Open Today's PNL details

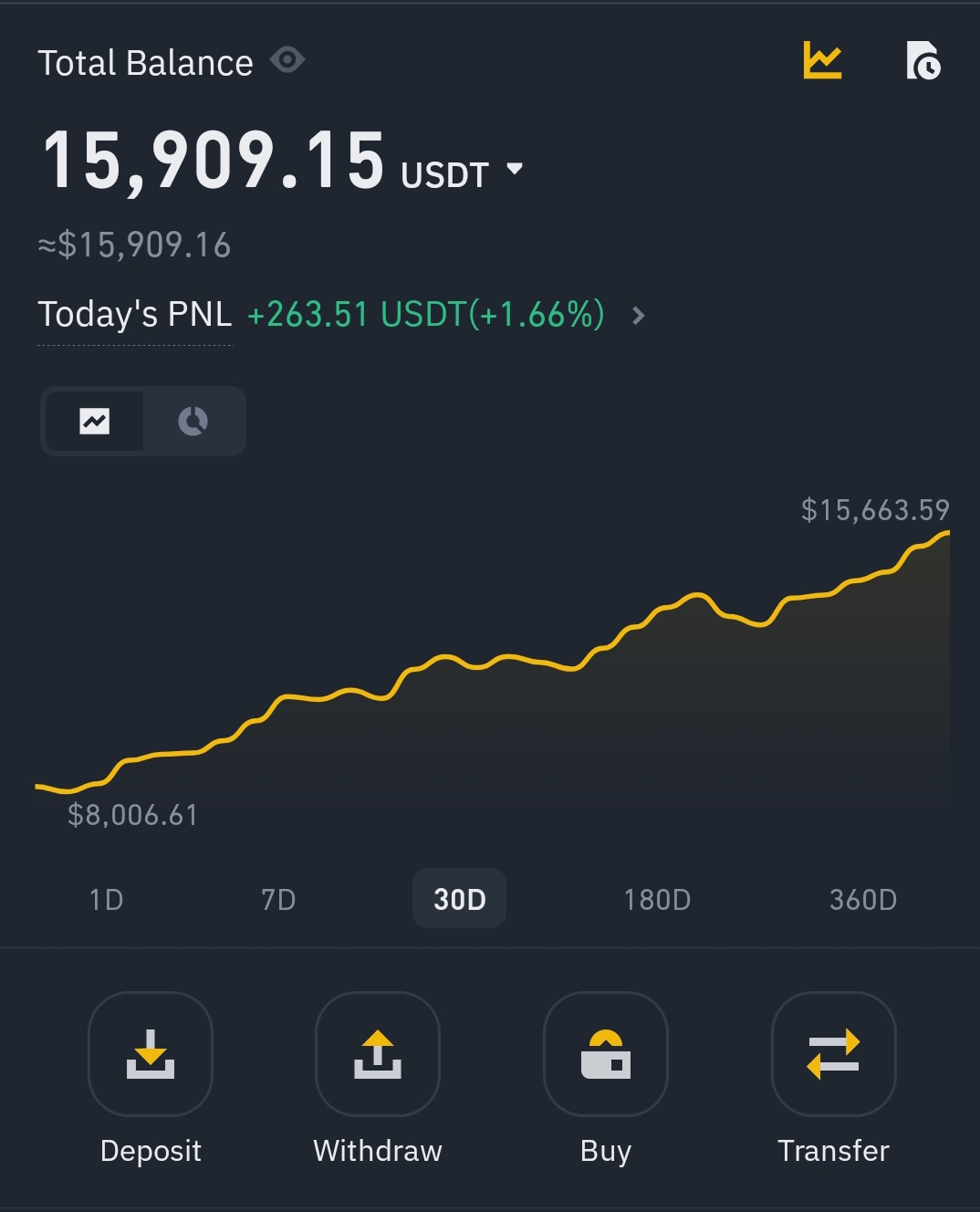tap(639, 316)
